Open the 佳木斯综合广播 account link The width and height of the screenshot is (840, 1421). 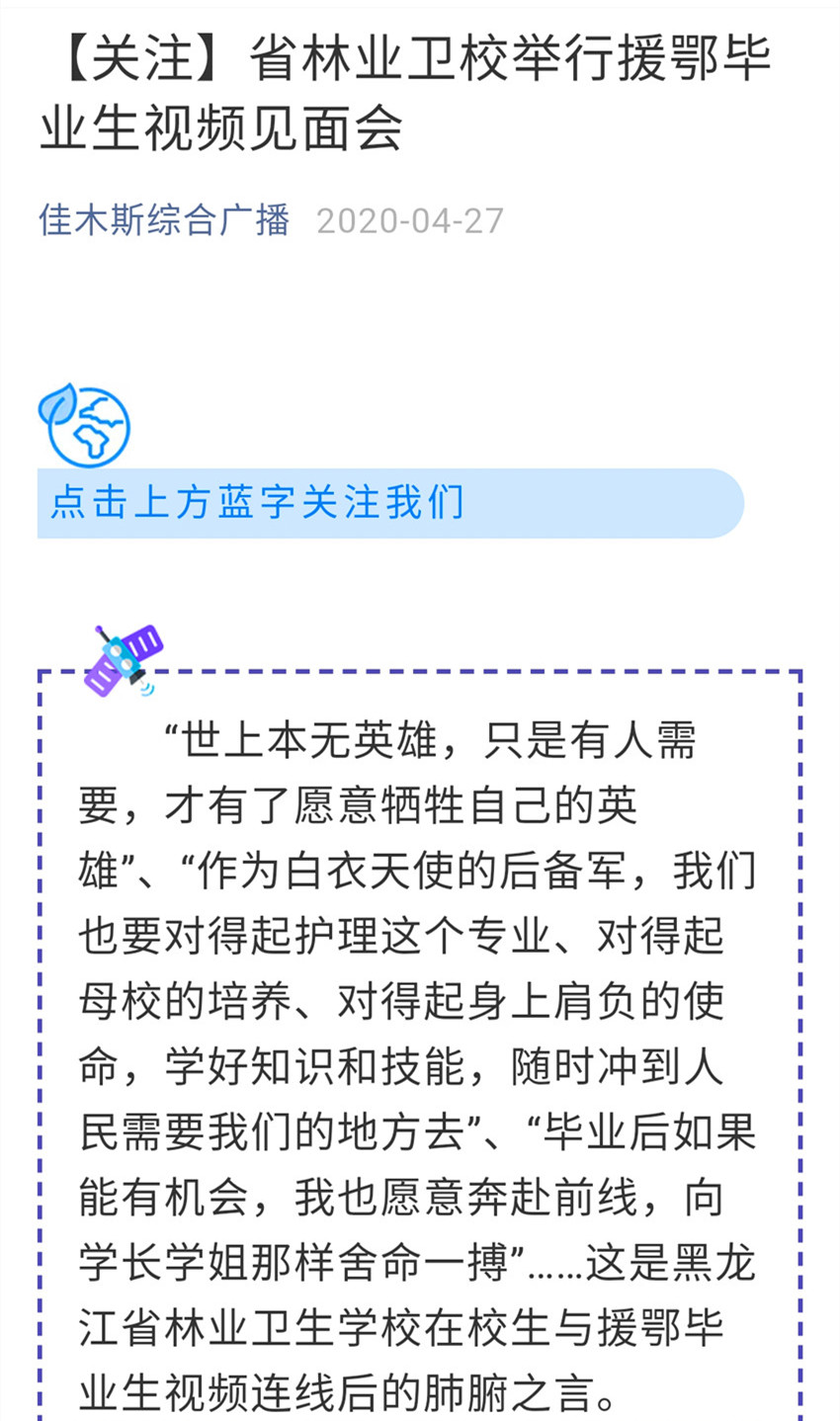pos(165,220)
